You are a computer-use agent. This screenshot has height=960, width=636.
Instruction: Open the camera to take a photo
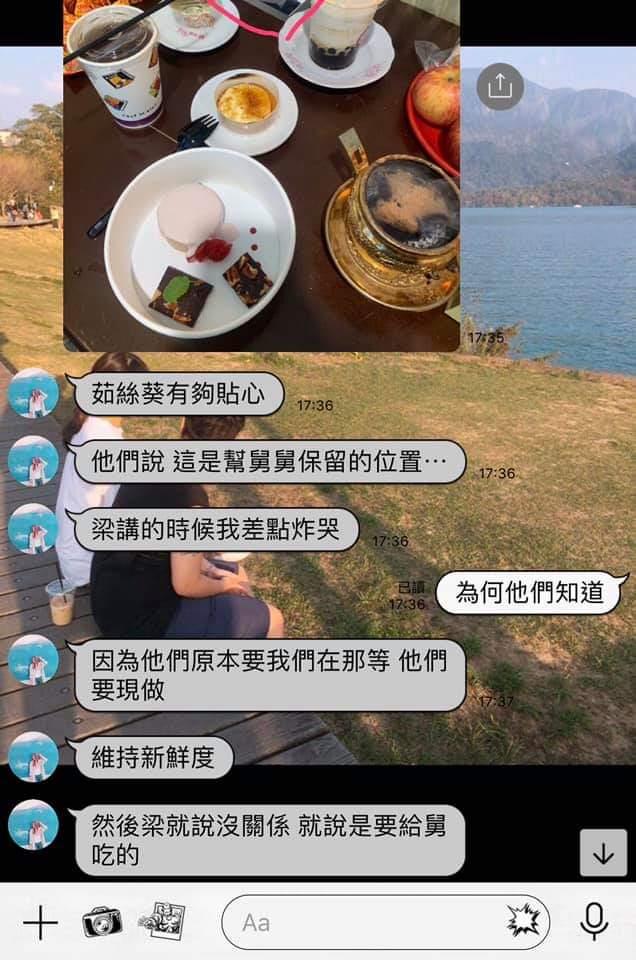(101, 922)
